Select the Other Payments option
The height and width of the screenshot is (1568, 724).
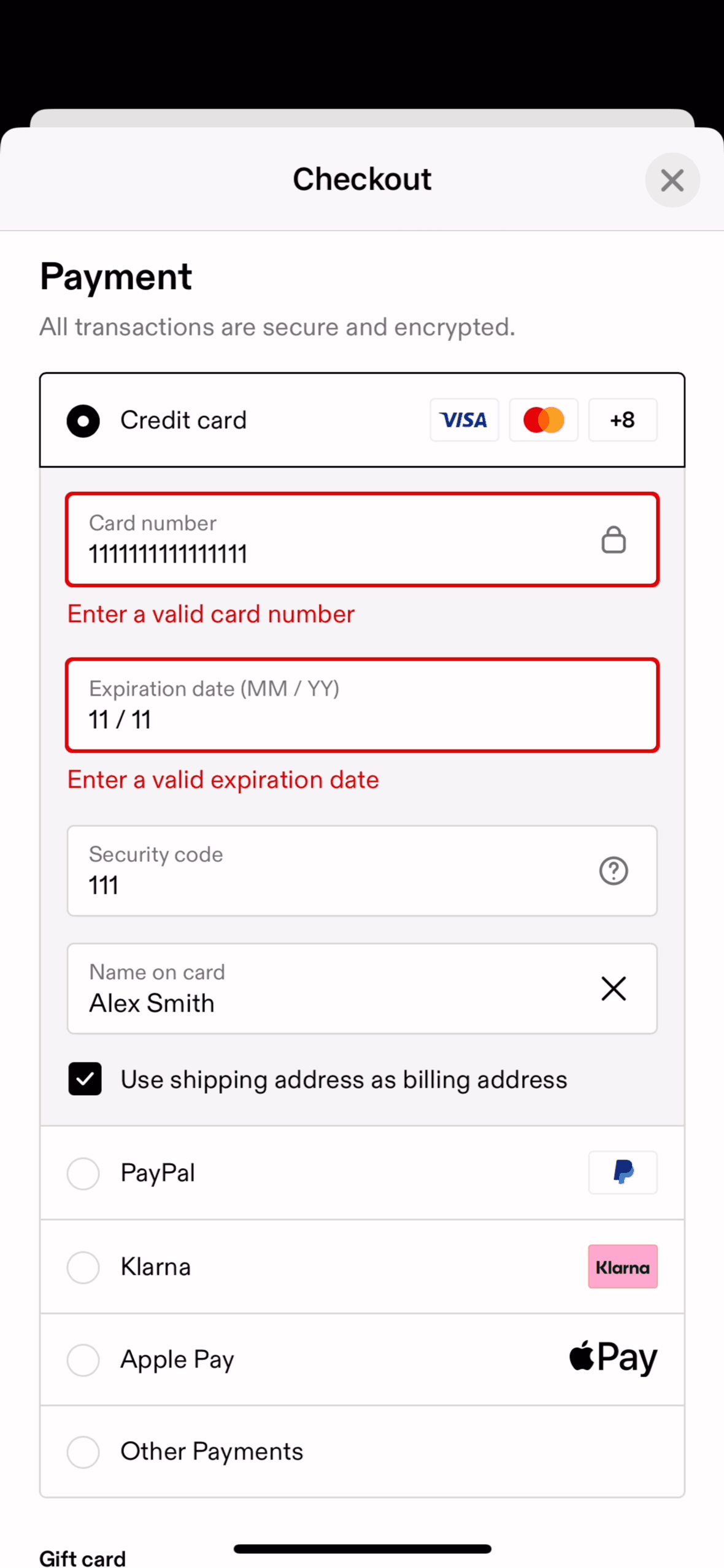pyautogui.click(x=83, y=1452)
